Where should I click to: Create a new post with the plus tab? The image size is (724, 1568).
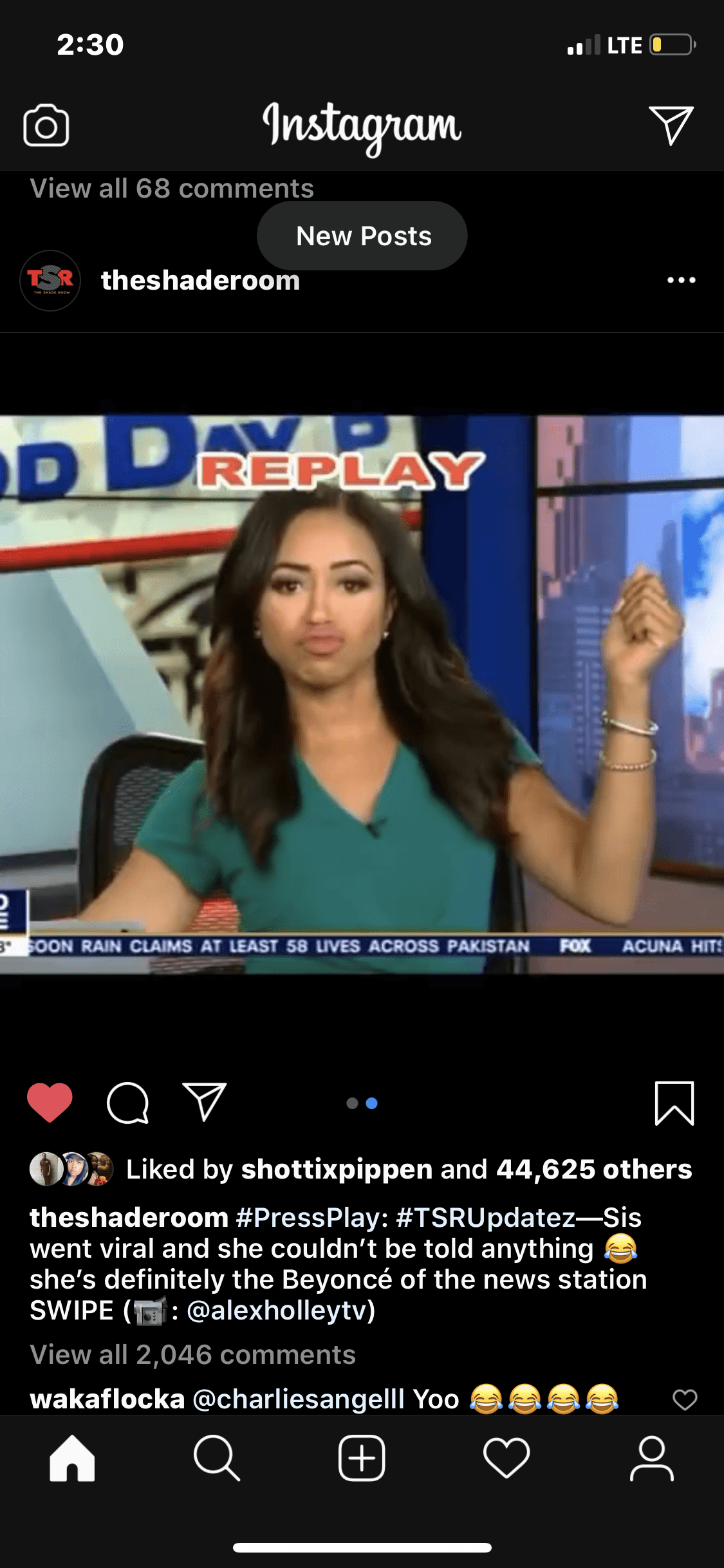coord(362,1459)
